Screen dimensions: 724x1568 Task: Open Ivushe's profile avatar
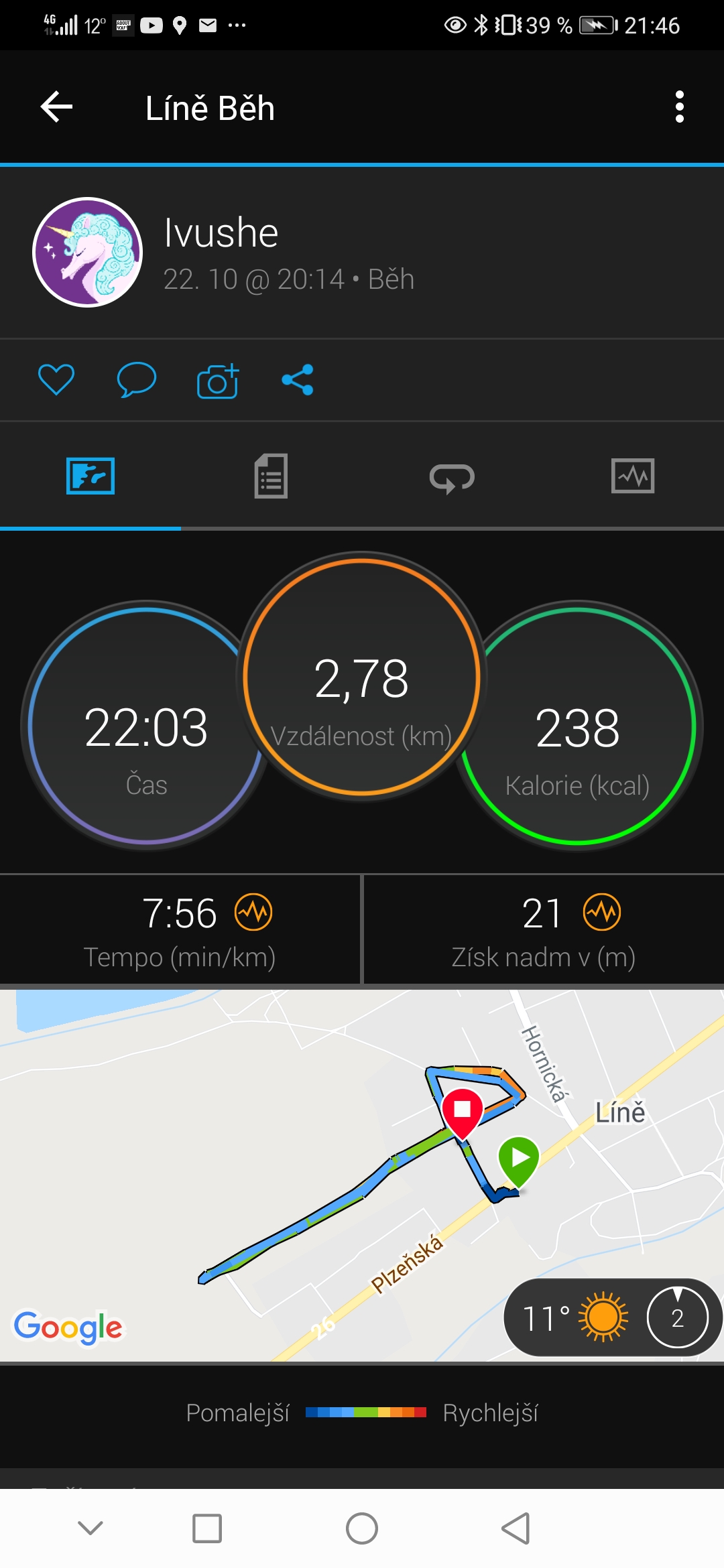click(88, 252)
